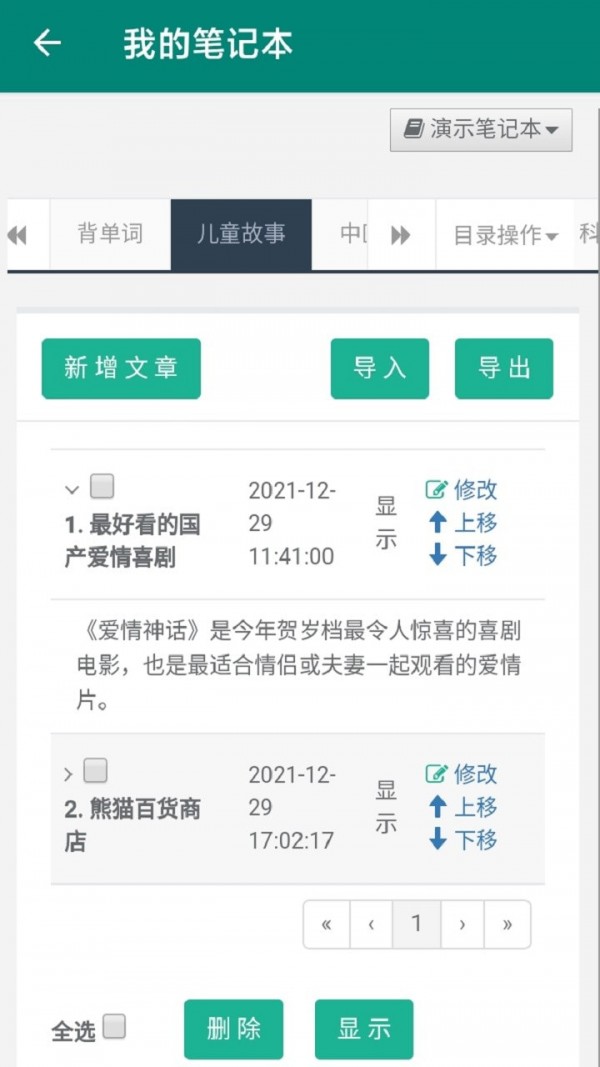Tap the 删除 button
The height and width of the screenshot is (1067, 600).
(233, 1029)
